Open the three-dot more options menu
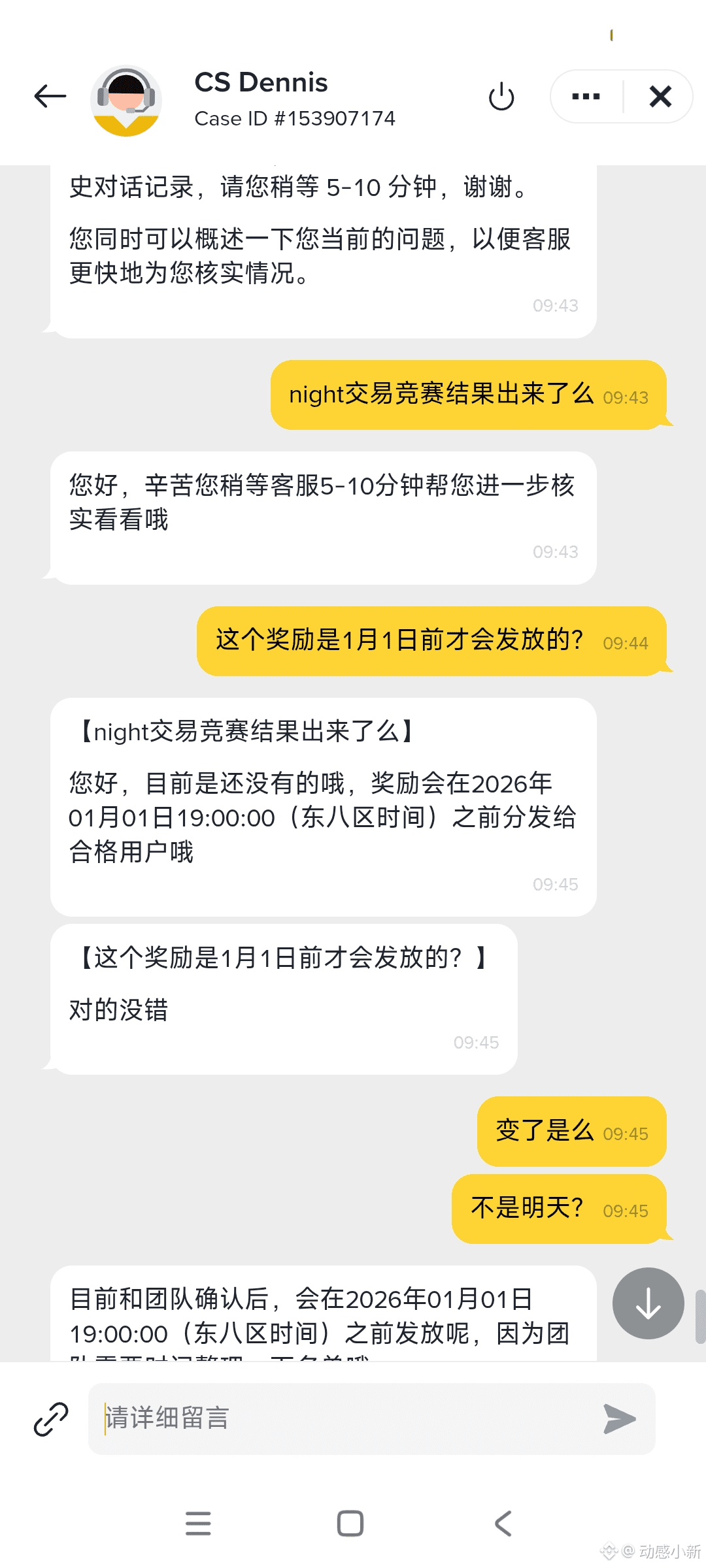The image size is (706, 1568). pos(586,97)
